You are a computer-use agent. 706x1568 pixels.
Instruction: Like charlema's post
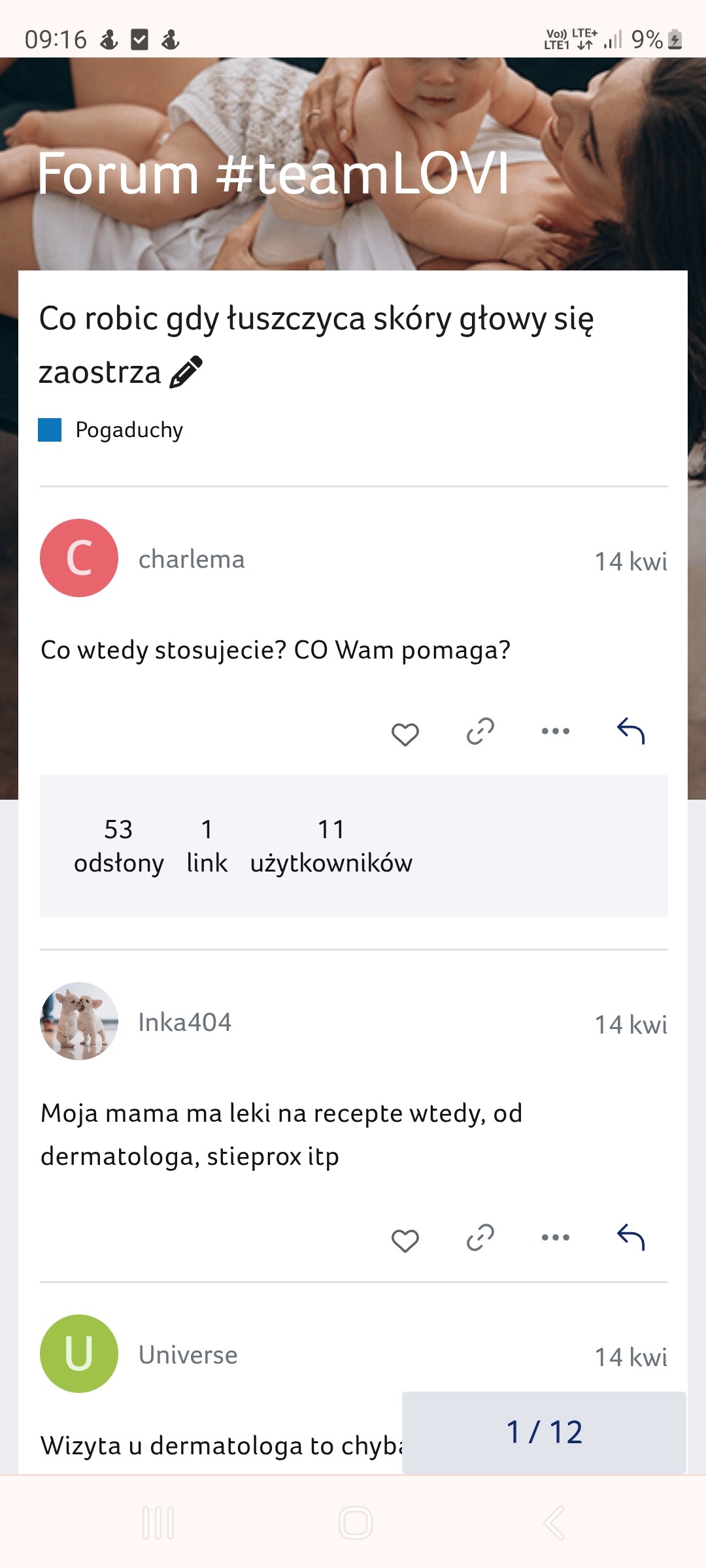(x=405, y=734)
